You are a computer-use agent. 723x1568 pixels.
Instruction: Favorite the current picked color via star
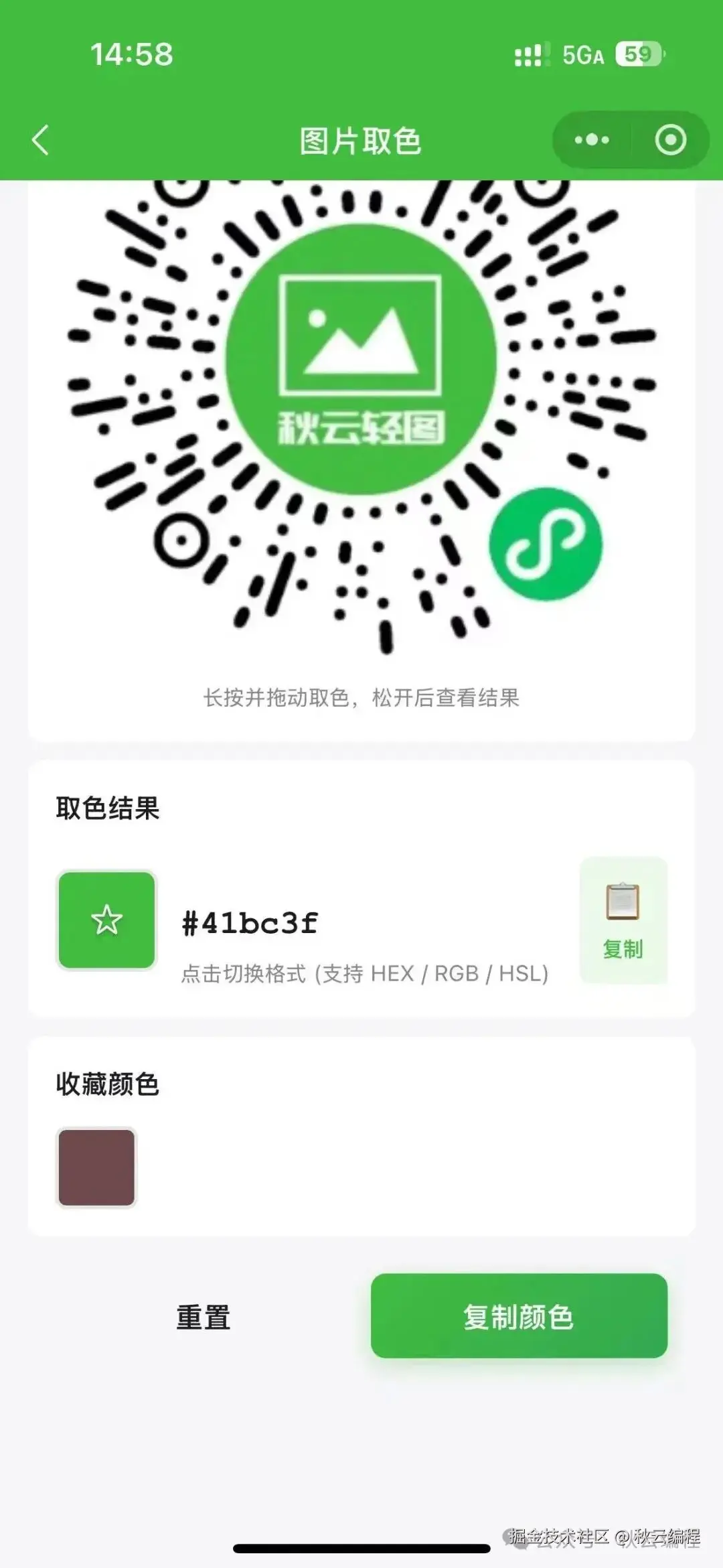click(x=106, y=921)
